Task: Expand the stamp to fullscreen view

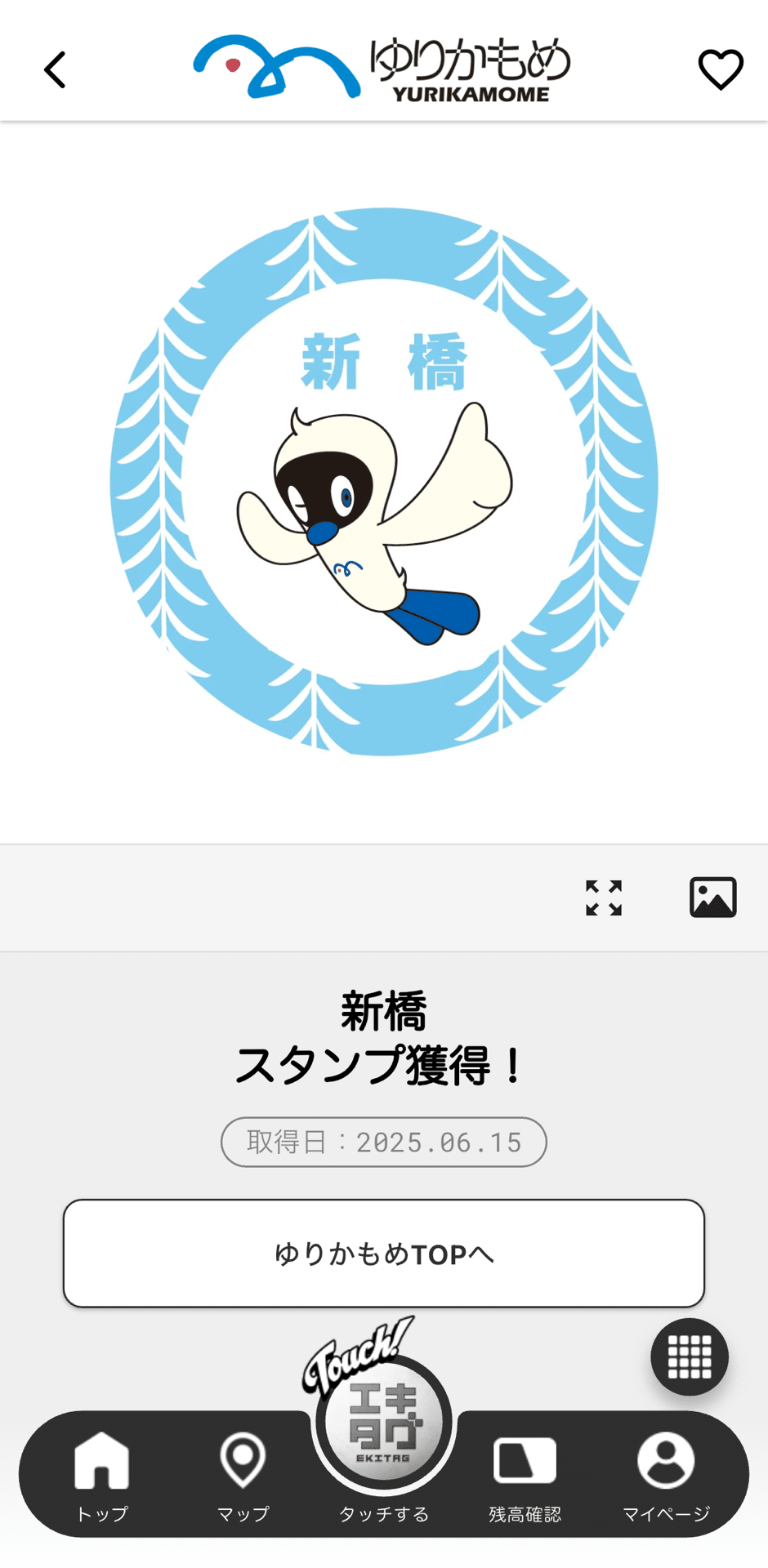Action: tap(604, 898)
